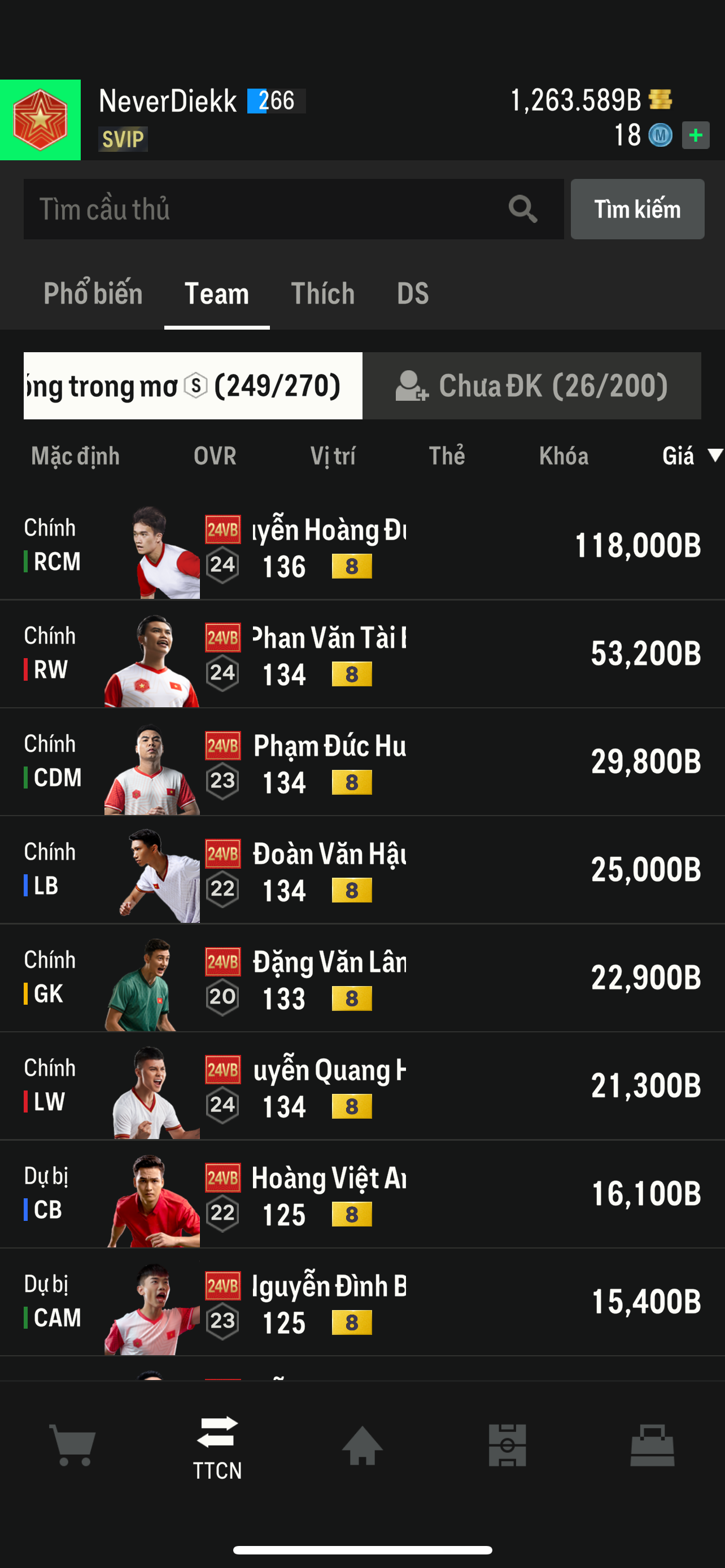
Task: Sort by Mặc định default order
Action: (76, 456)
